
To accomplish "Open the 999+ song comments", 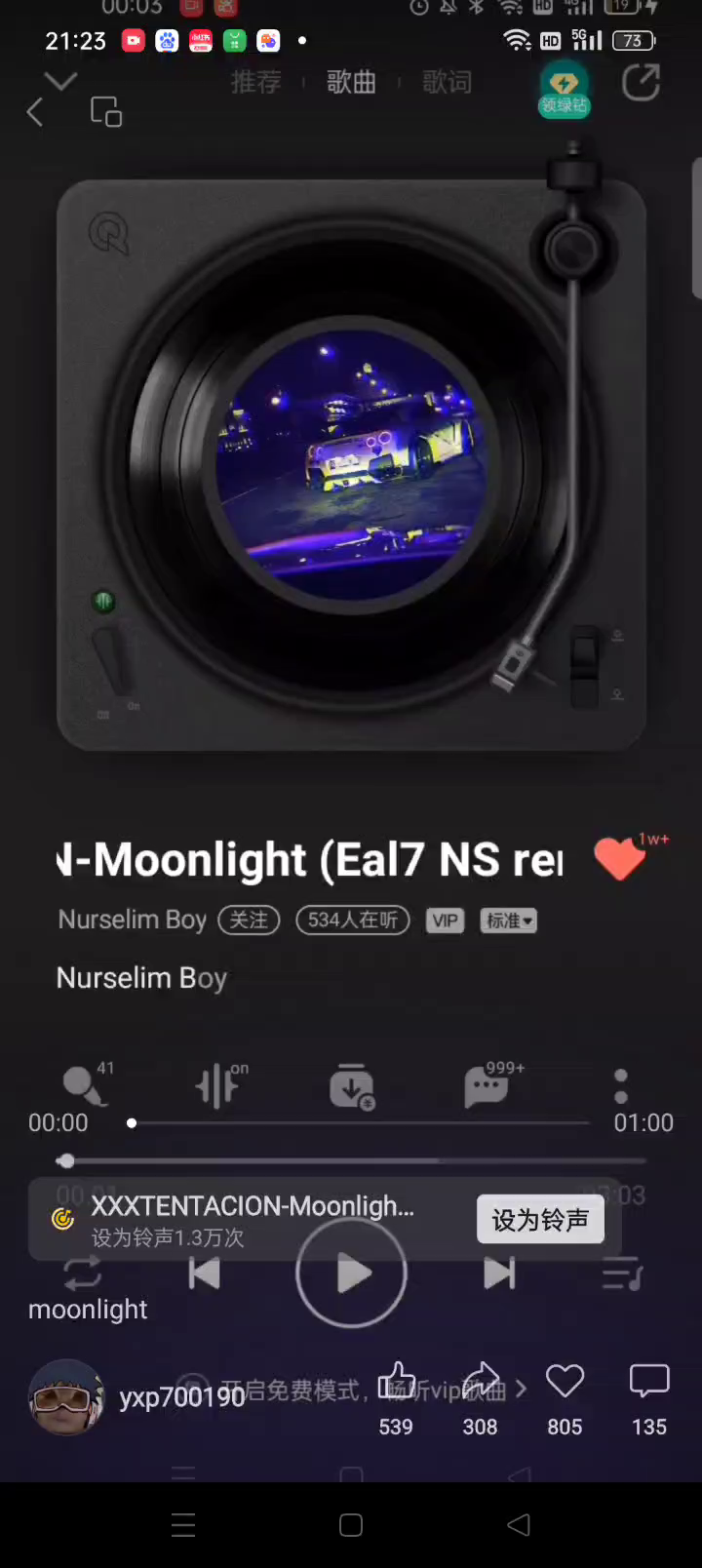I will click(486, 1087).
